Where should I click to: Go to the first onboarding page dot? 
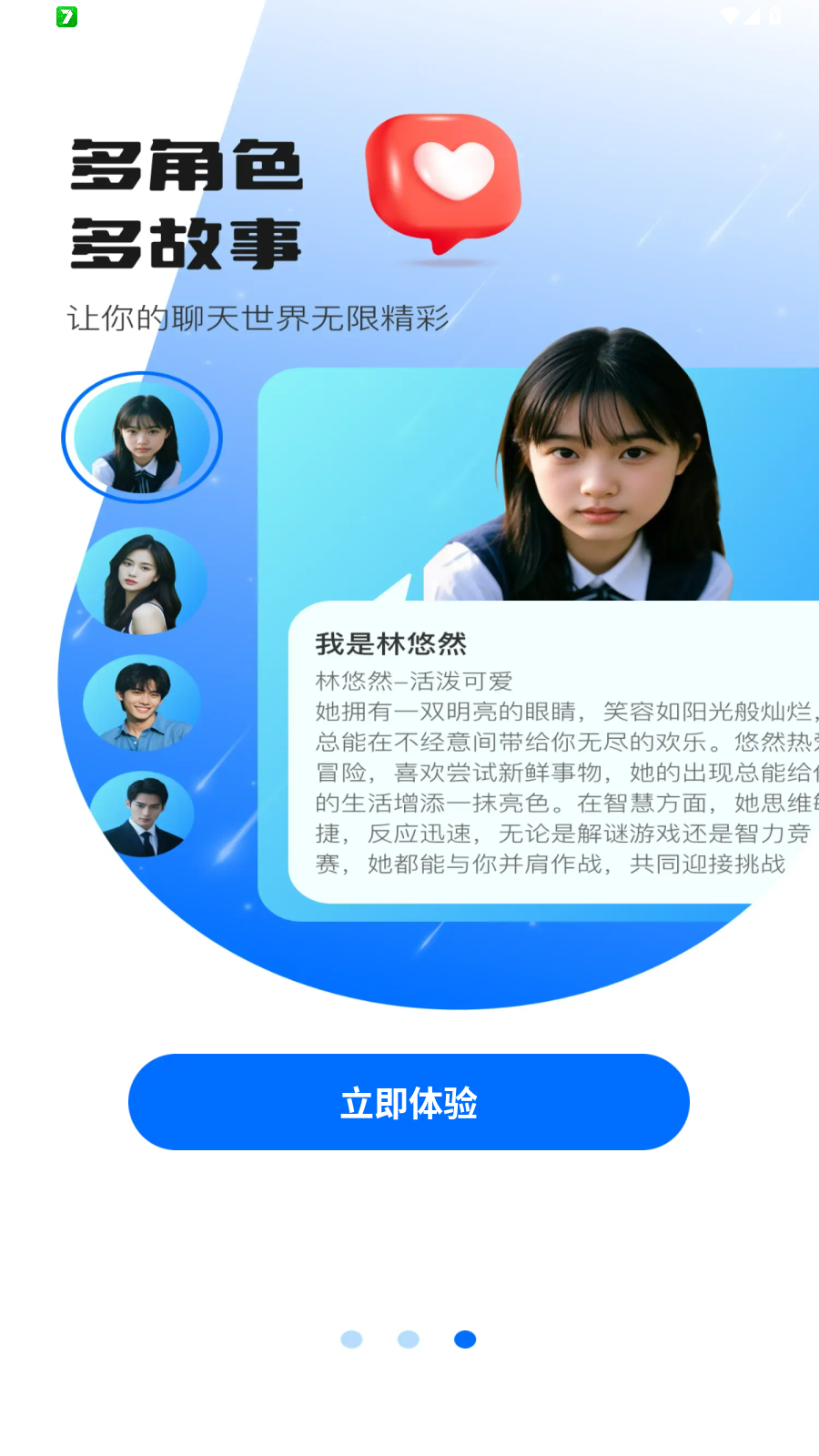[351, 1340]
